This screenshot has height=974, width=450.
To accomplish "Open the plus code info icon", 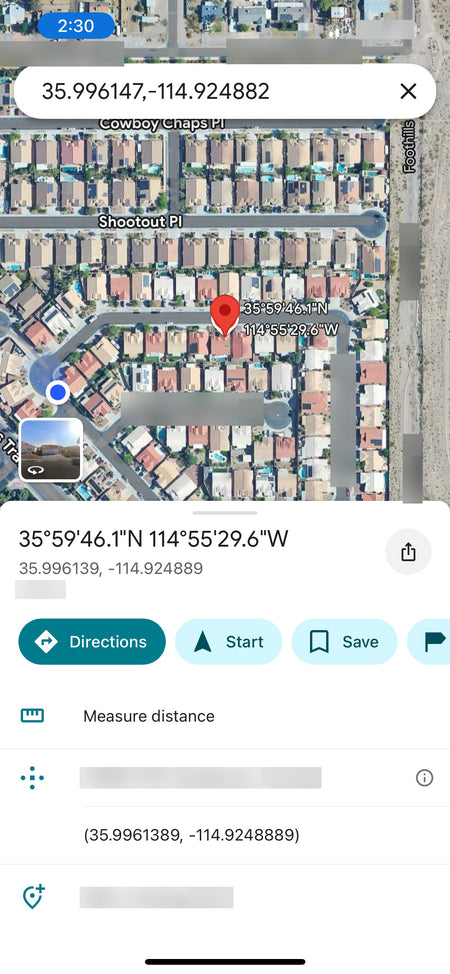I will 424,778.
